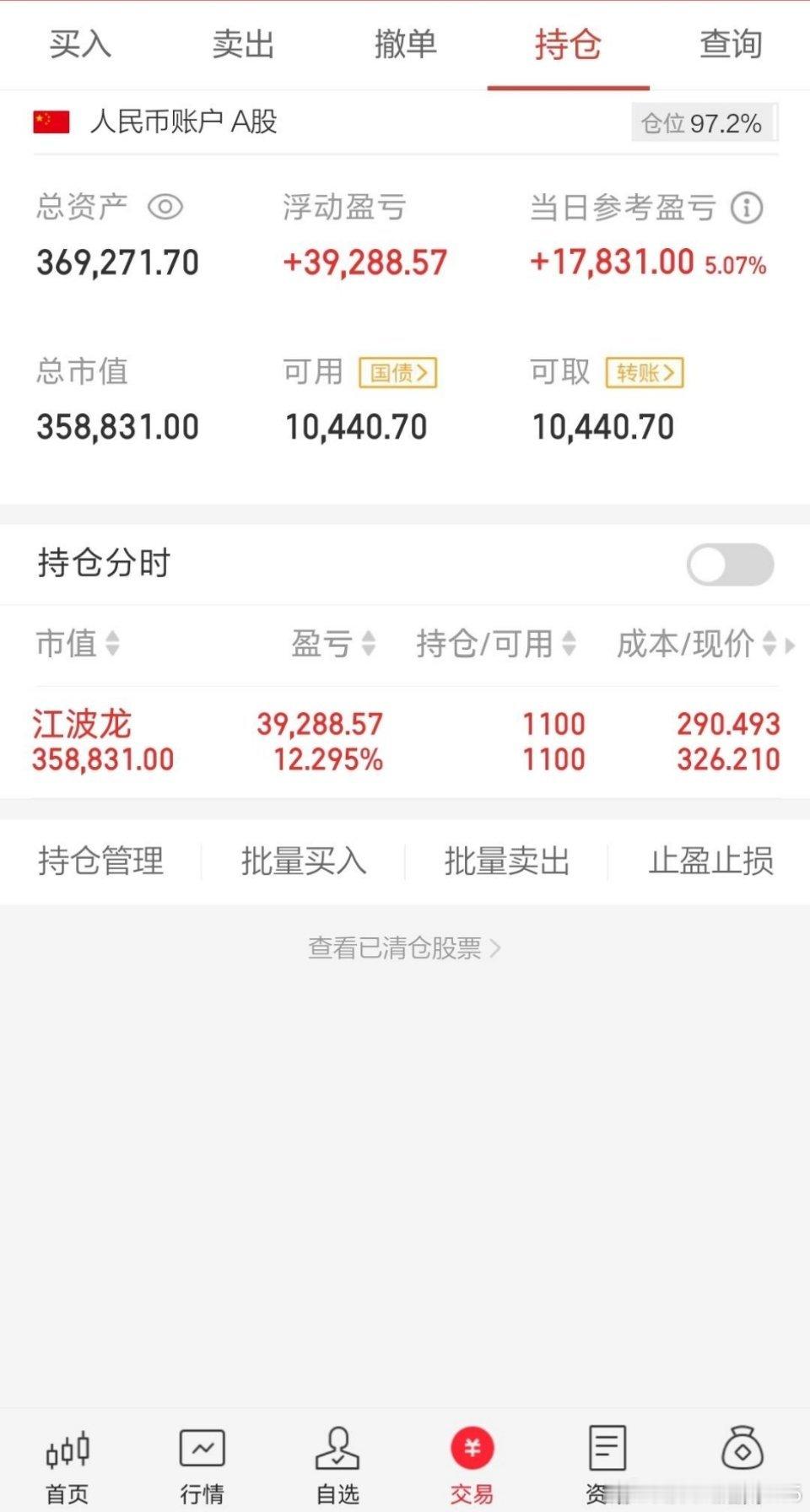The width and height of the screenshot is (810, 1512).
Task: Open the 国债 treasury bond link
Action: (x=398, y=373)
